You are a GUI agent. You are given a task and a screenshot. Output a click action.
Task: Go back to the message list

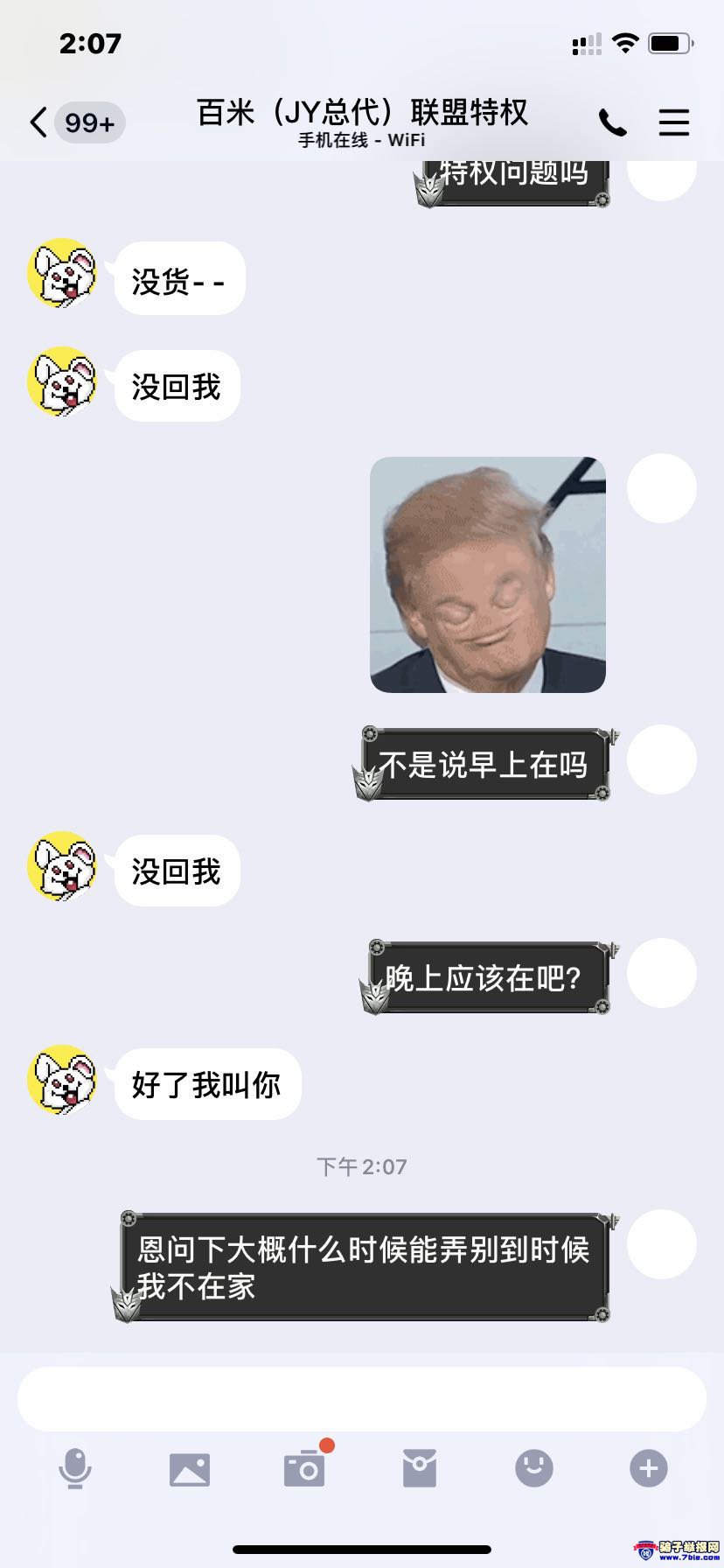coord(38,122)
